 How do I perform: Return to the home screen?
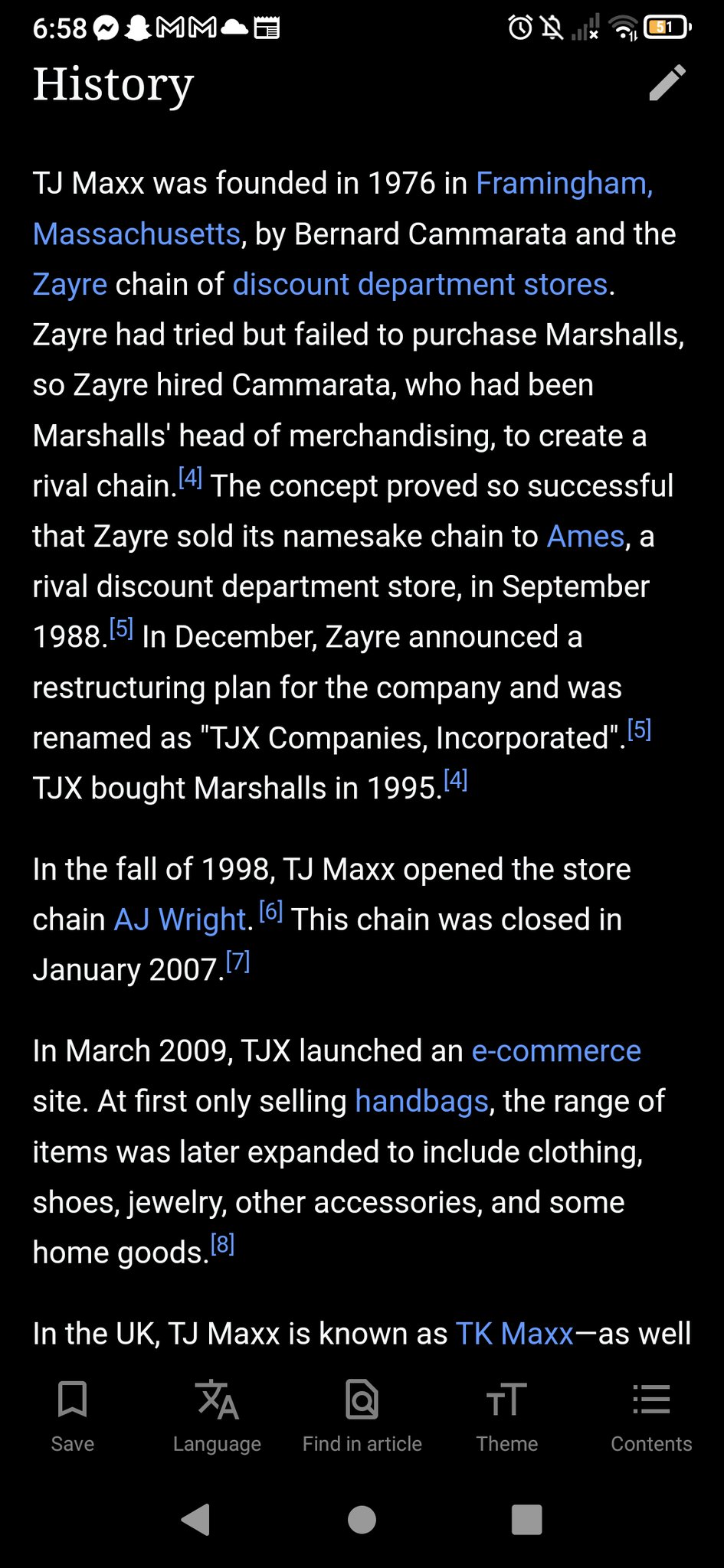362,1520
